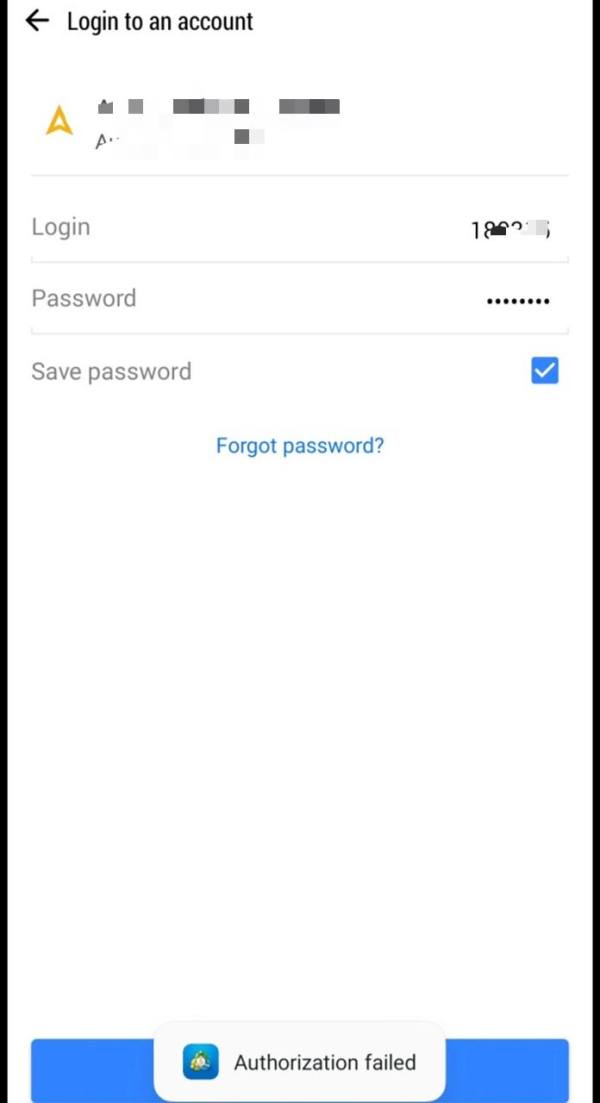Open the Forgot password? link
The image size is (600, 1103).
pos(300,446)
